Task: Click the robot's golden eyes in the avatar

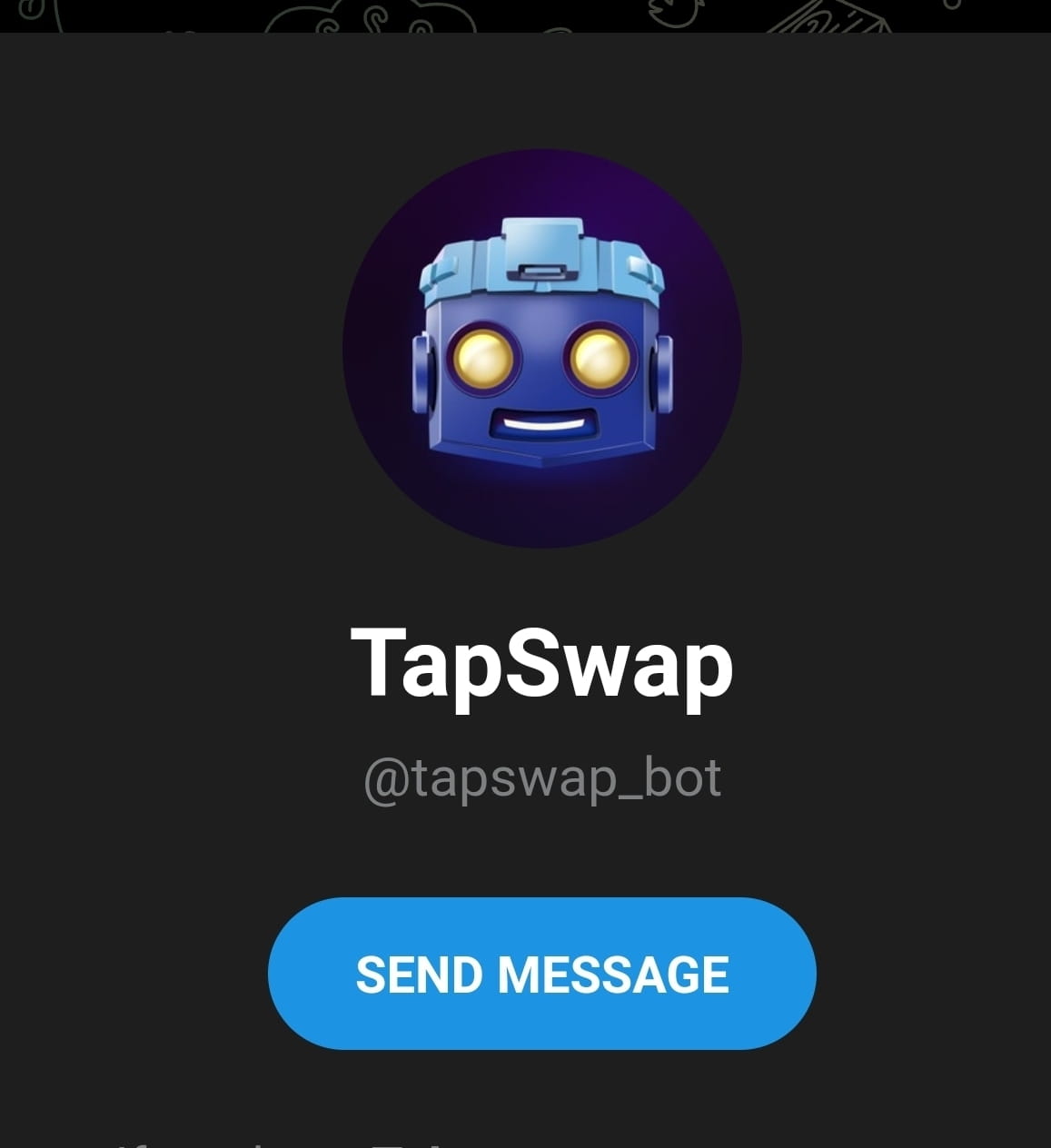Action: (542, 357)
